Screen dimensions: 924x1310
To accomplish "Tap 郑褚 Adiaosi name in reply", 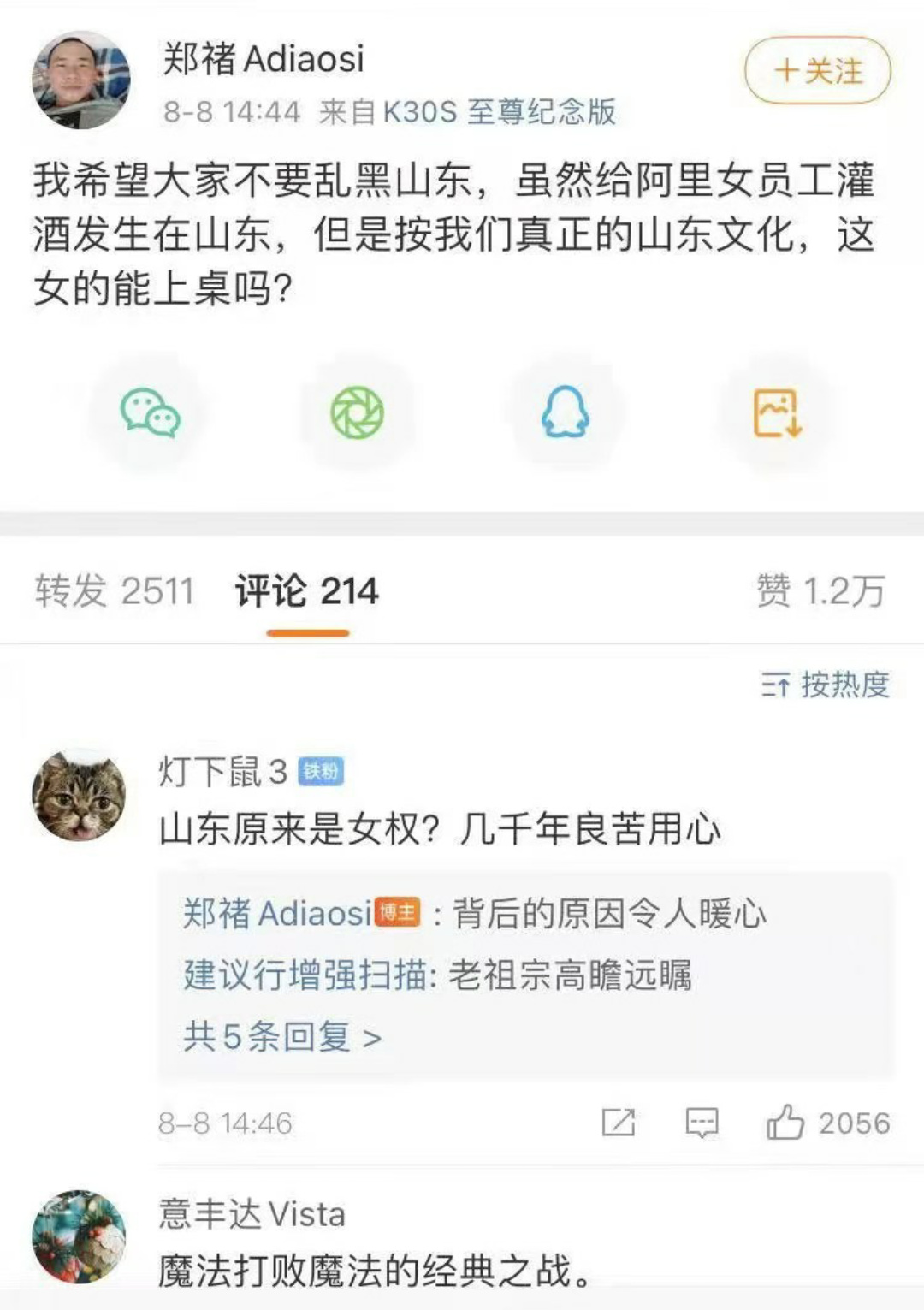I will tap(277, 914).
